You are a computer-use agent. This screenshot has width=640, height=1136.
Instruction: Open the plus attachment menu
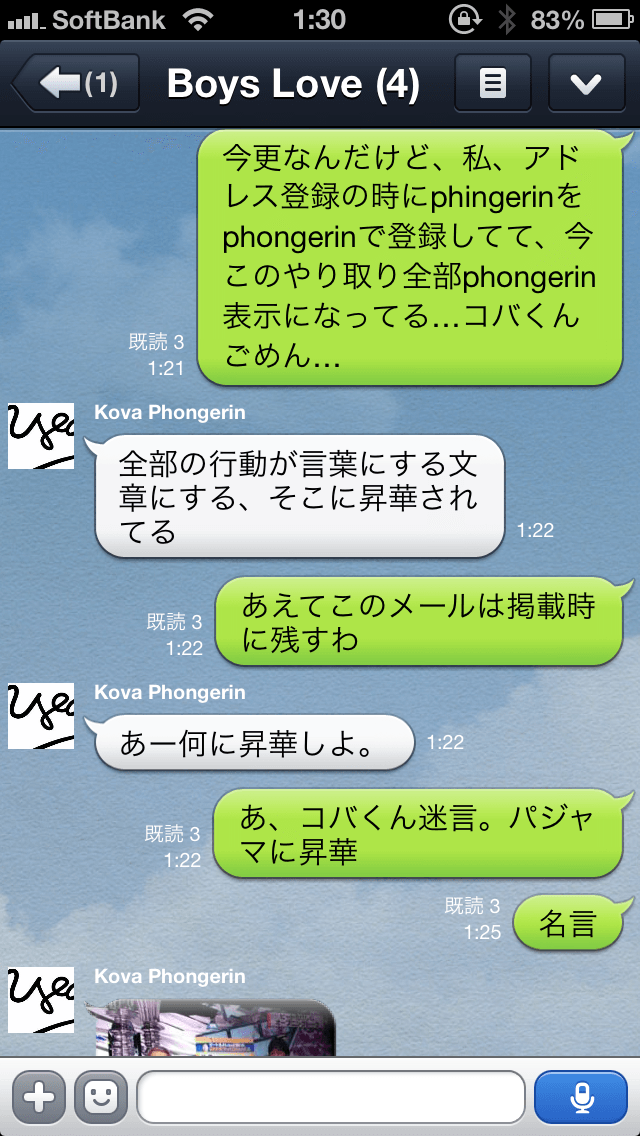pos(38,1097)
